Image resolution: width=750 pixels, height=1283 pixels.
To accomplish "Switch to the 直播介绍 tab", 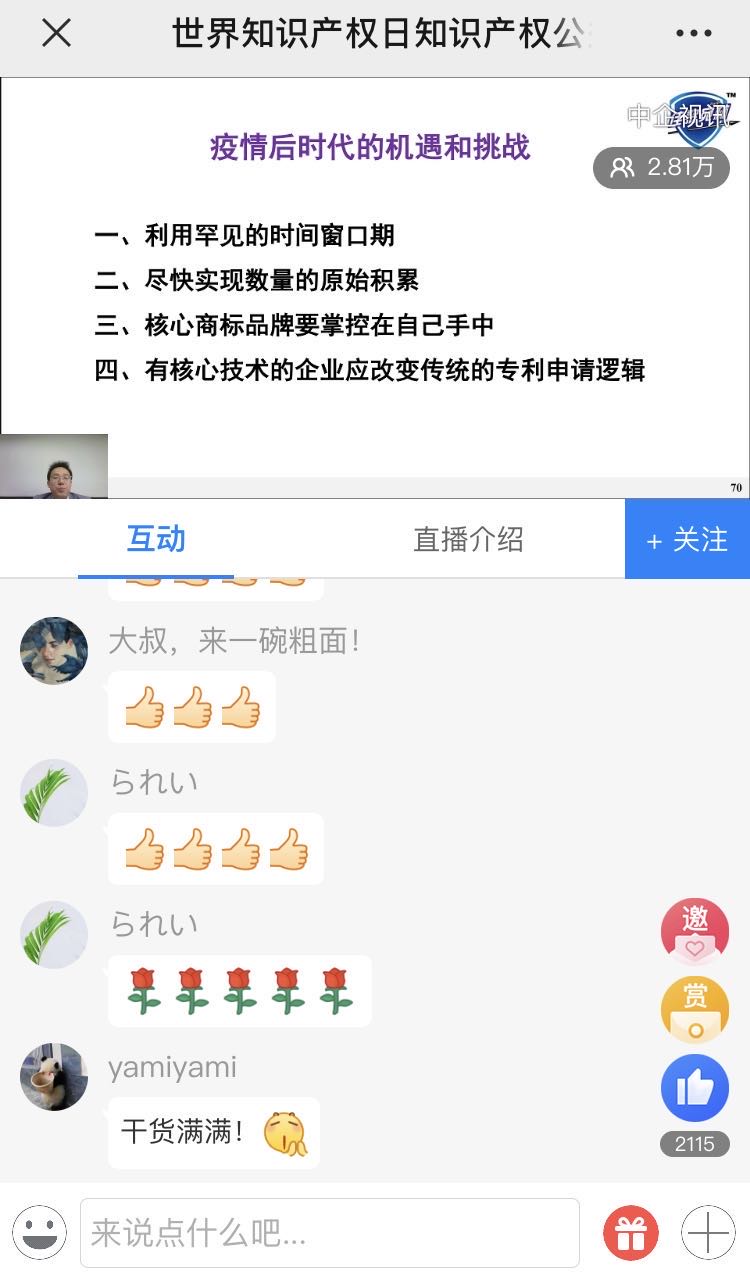I will tap(468, 540).
